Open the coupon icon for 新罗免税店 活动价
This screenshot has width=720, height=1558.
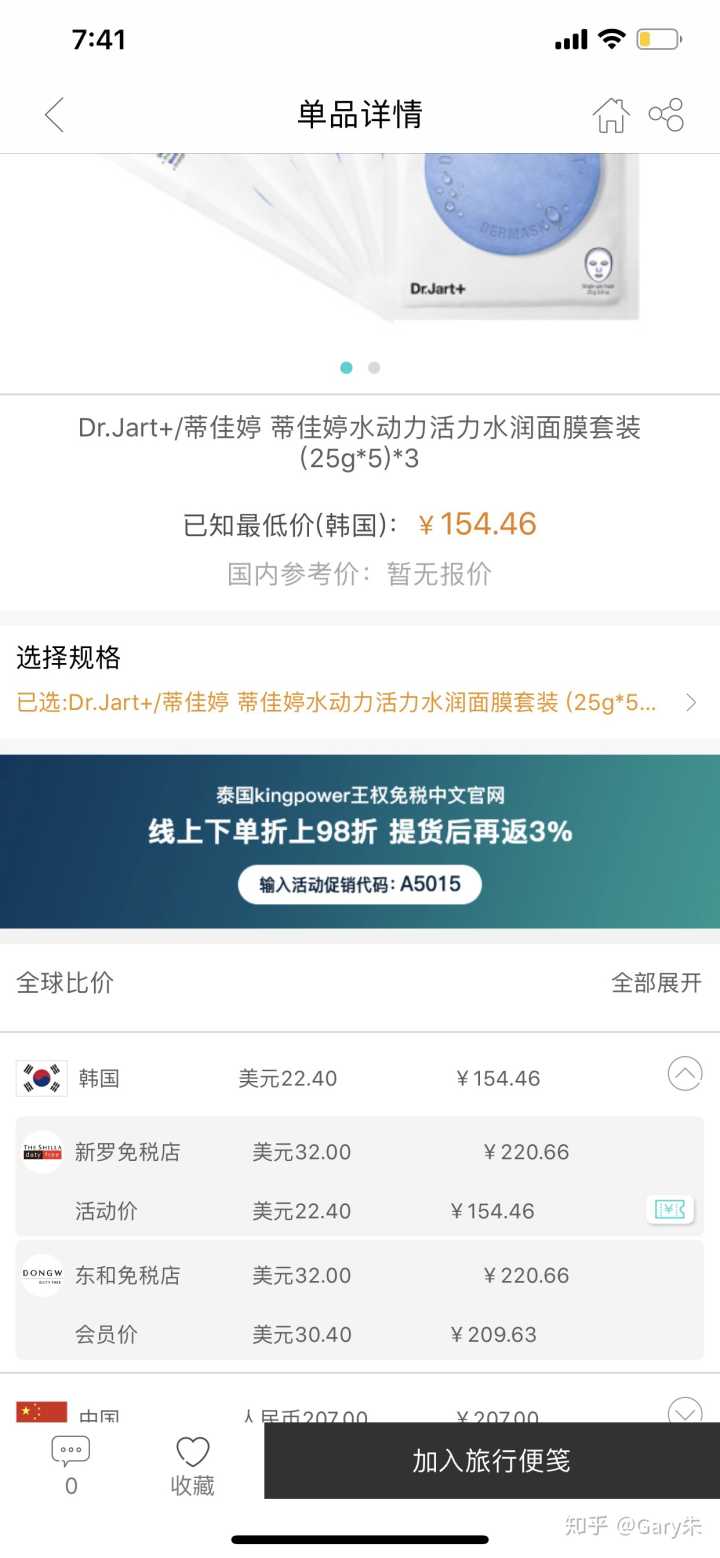coord(669,1210)
